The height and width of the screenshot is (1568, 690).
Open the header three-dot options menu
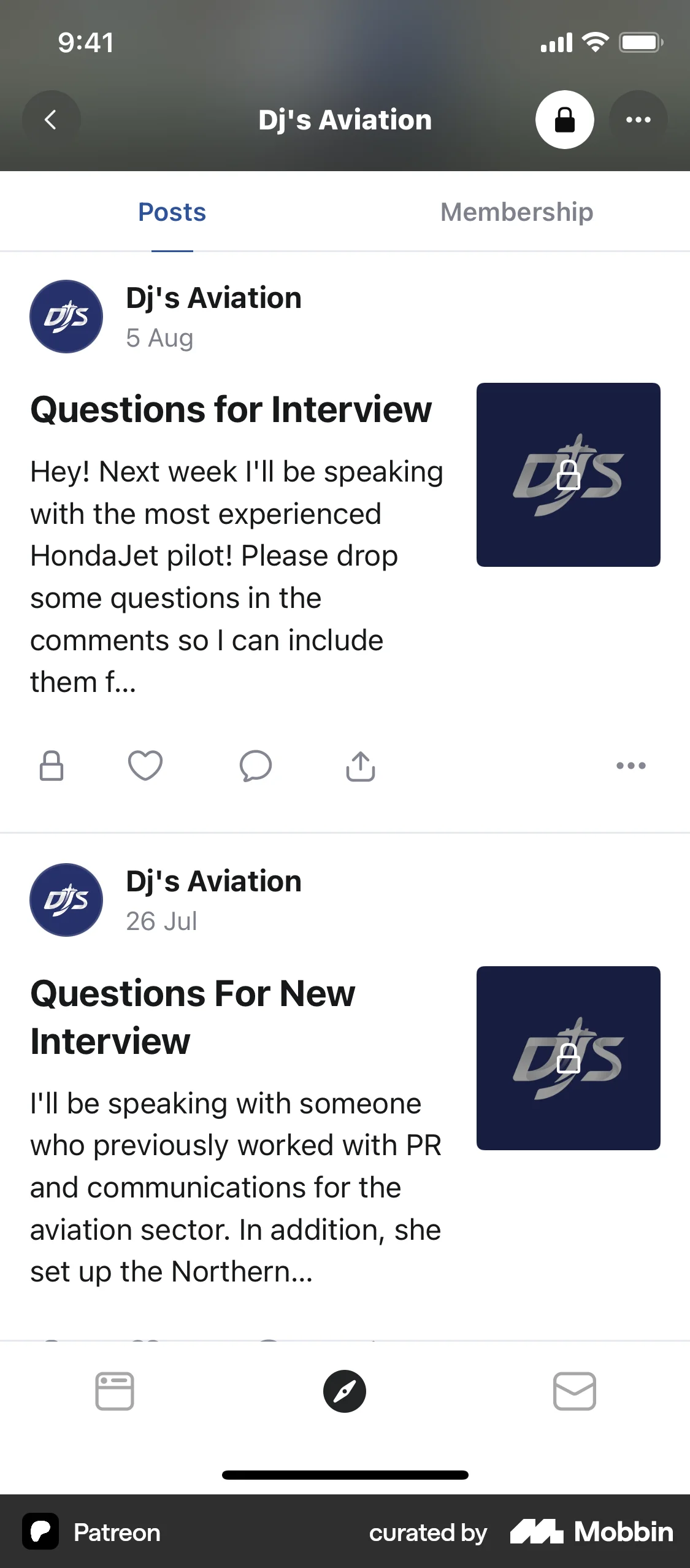(x=639, y=120)
